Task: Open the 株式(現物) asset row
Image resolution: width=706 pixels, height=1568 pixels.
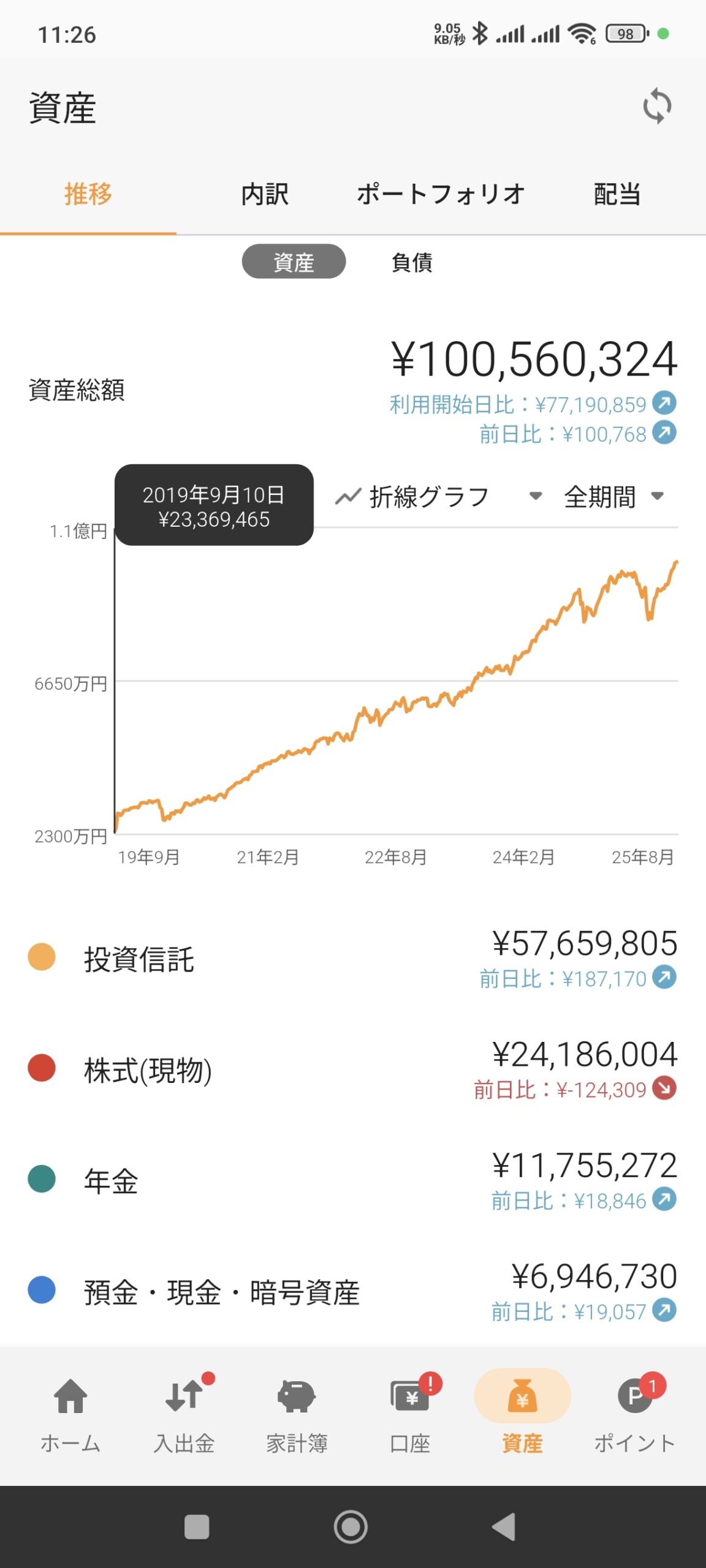Action: point(353,1071)
